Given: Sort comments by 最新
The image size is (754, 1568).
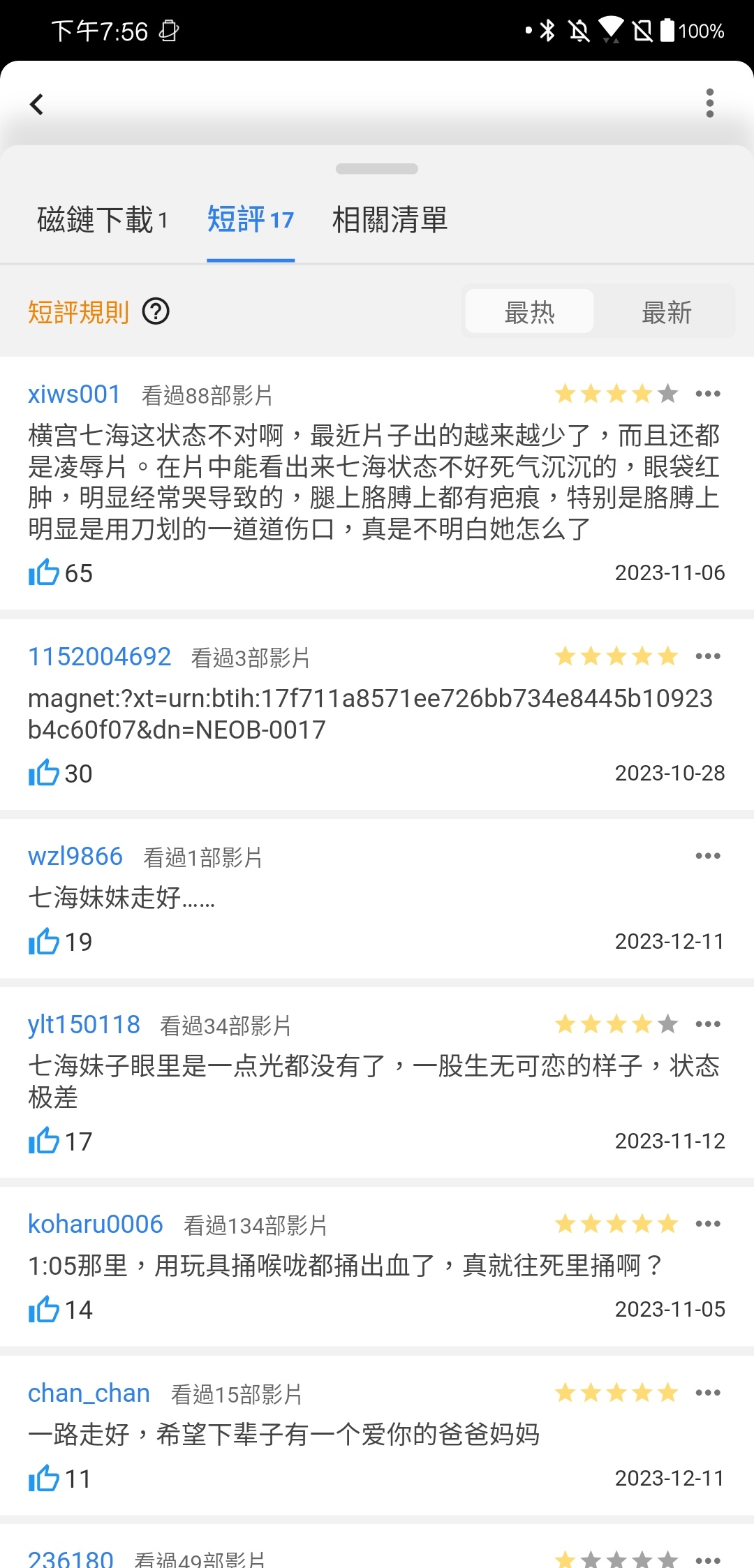Looking at the screenshot, I should (667, 311).
